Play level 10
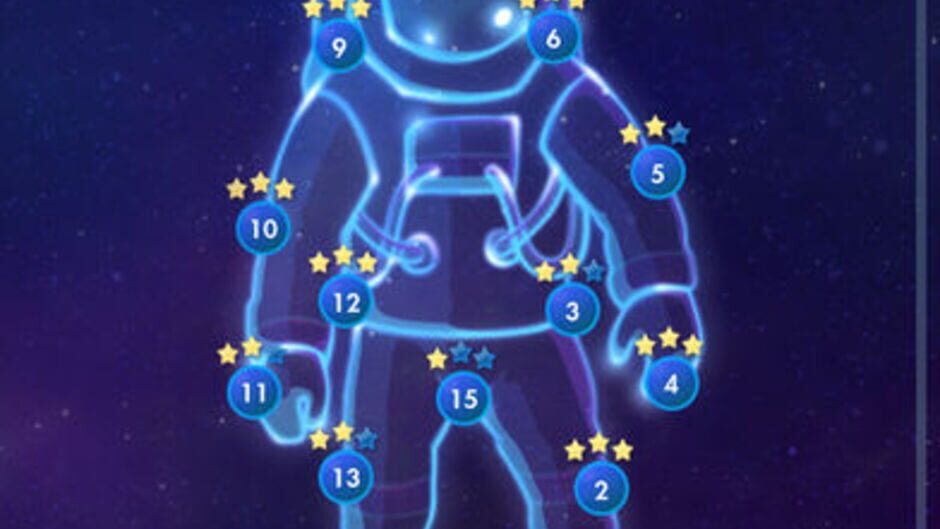This screenshot has height=529, width=940. point(263,229)
